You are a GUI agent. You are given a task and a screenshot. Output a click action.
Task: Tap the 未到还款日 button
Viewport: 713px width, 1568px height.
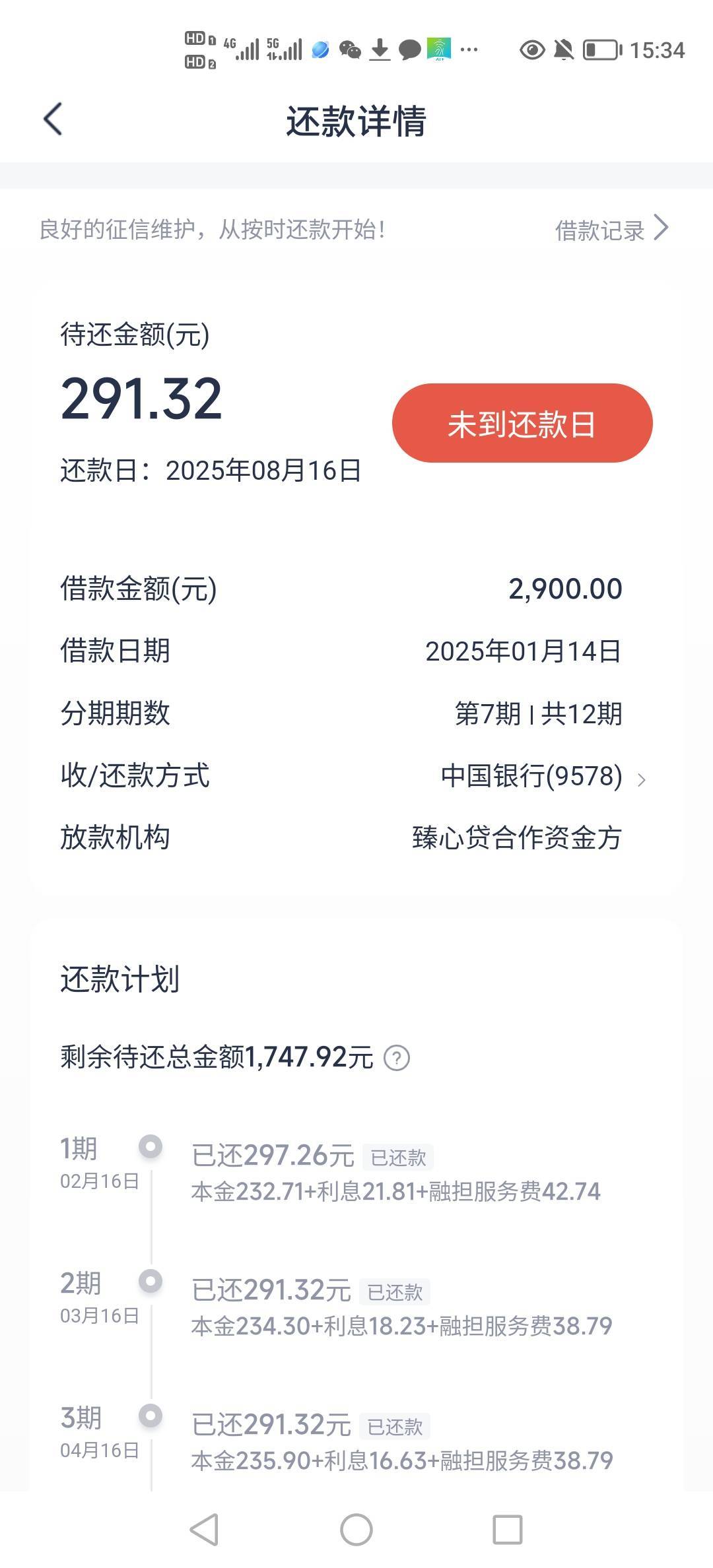(522, 423)
